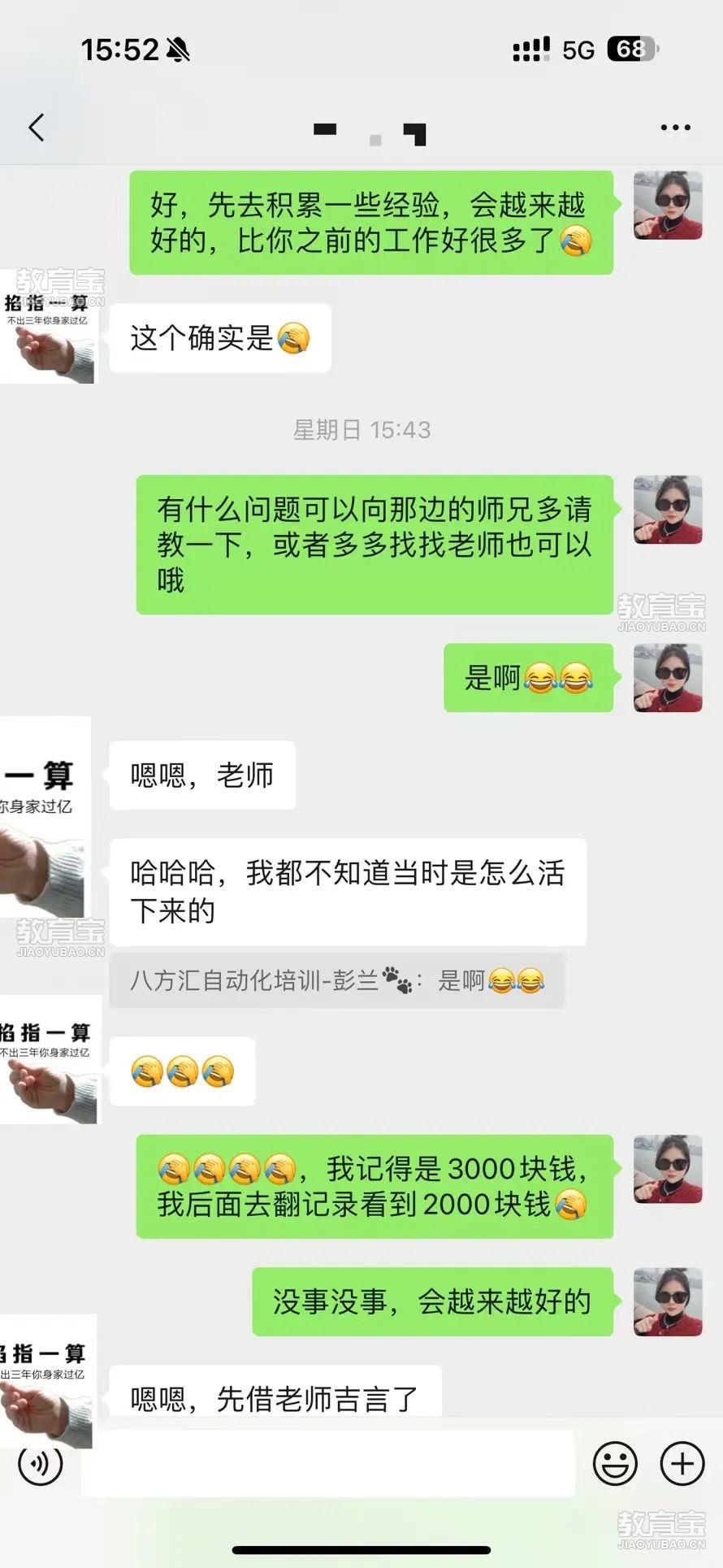Open the avatar beside "嗯嗯，老师" message
The image size is (723, 1568).
click(42, 817)
